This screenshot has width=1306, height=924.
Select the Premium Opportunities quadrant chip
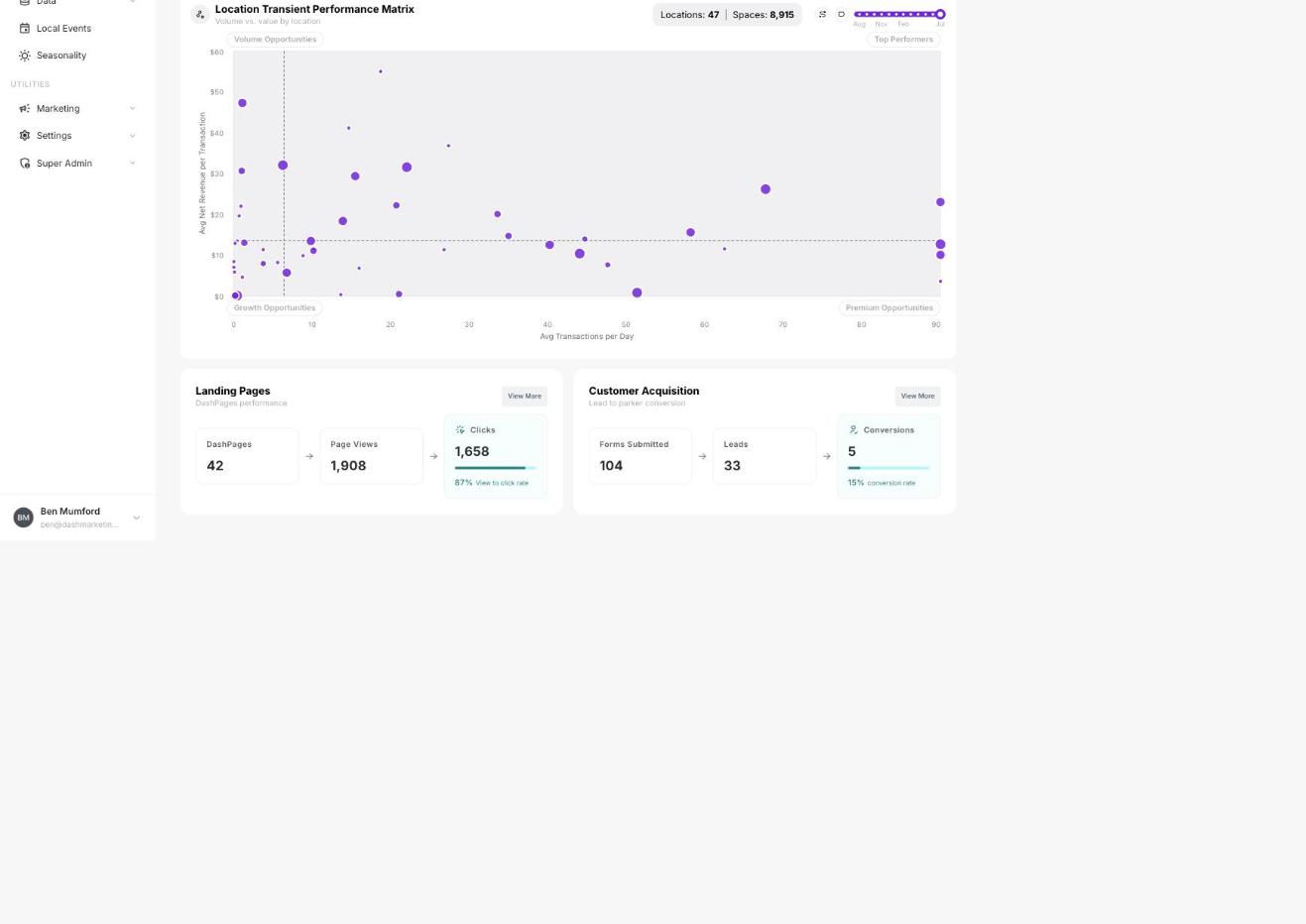(x=890, y=308)
